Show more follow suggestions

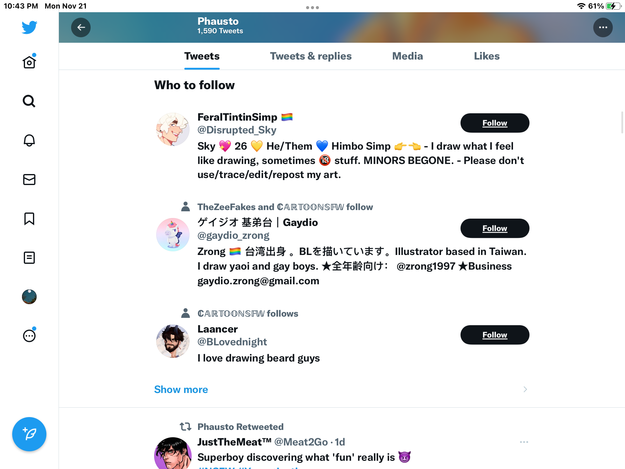tap(181, 389)
